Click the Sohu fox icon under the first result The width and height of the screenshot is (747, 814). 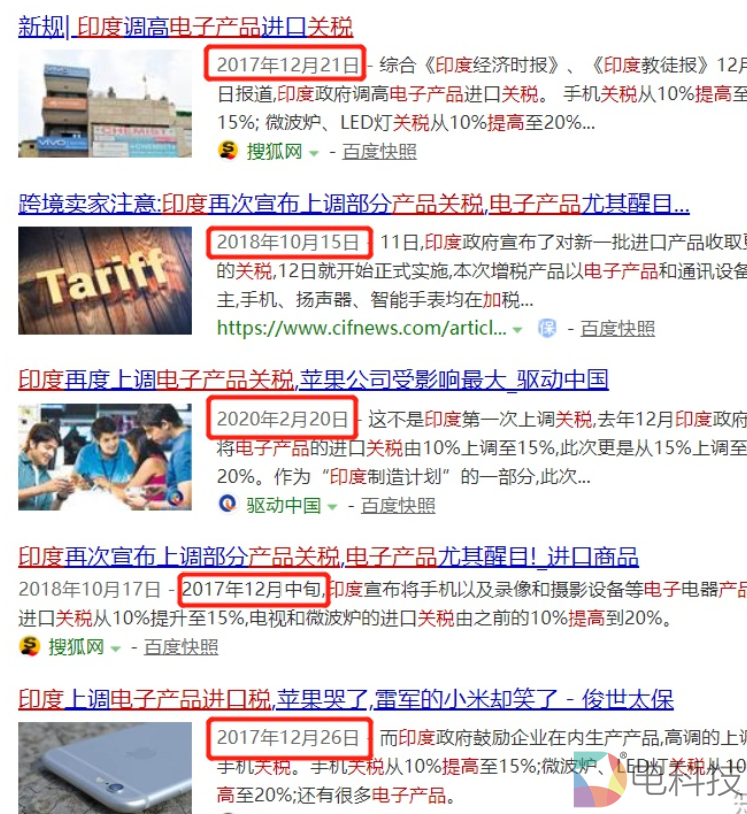pyautogui.click(x=222, y=153)
